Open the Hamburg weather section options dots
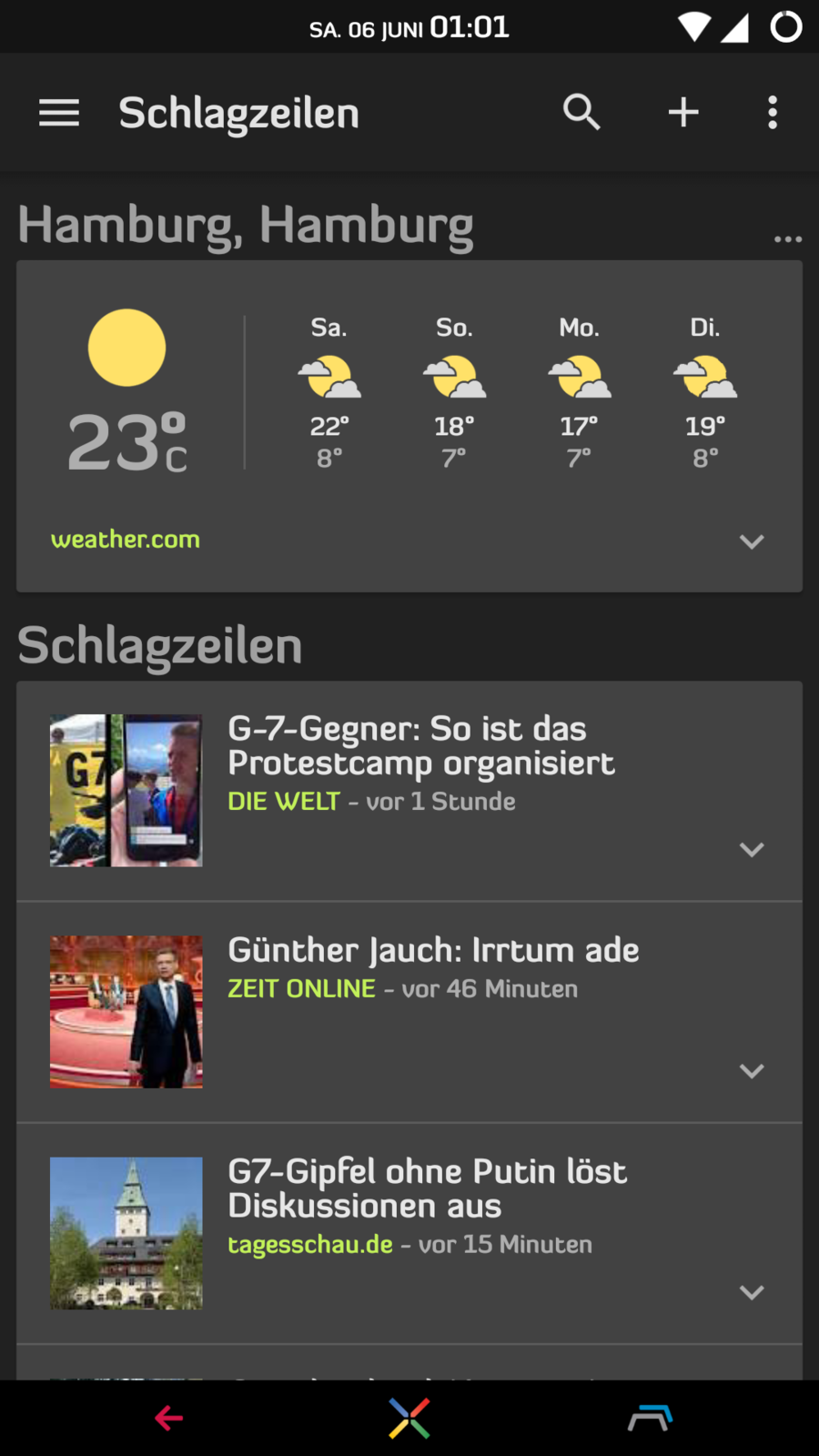Image resolution: width=819 pixels, height=1456 pixels. [787, 238]
